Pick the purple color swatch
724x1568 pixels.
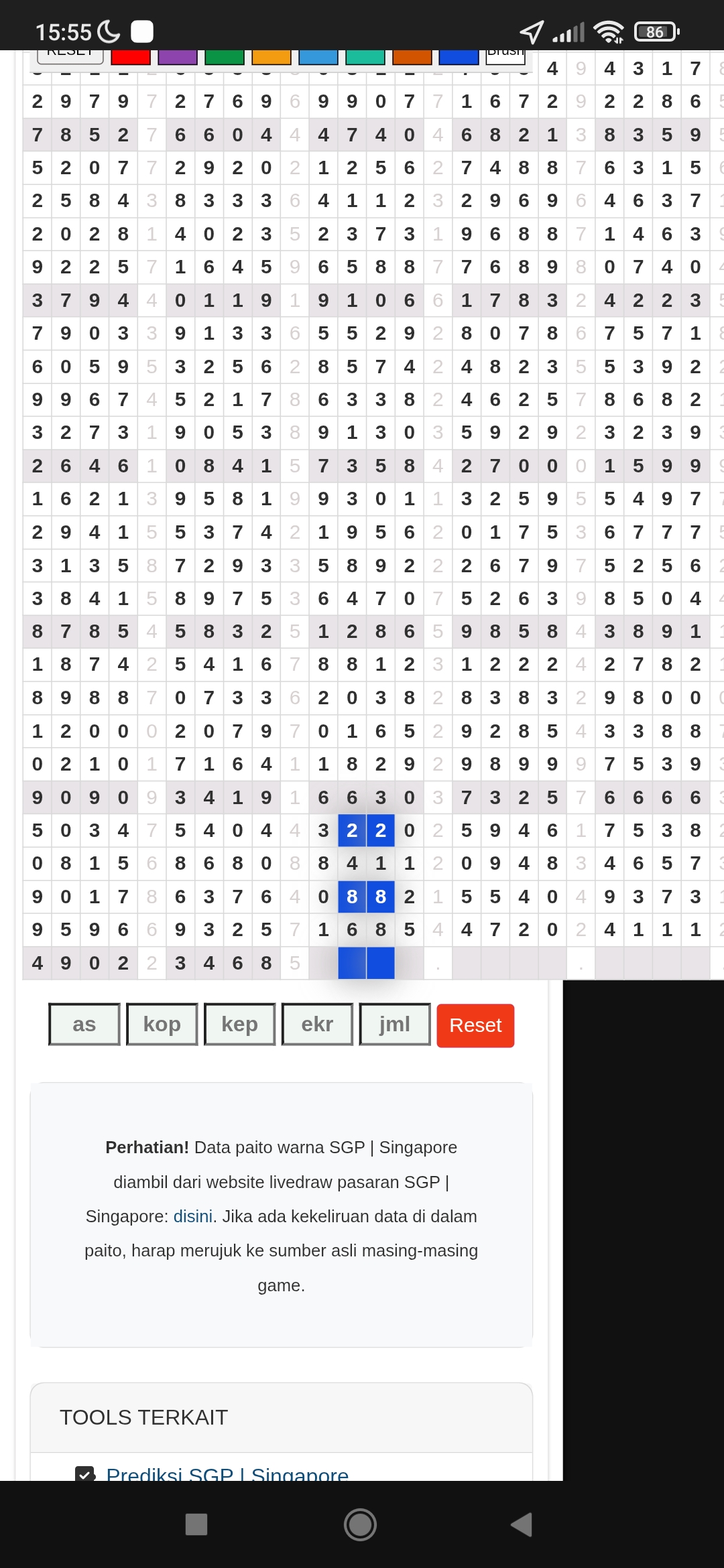(177, 58)
